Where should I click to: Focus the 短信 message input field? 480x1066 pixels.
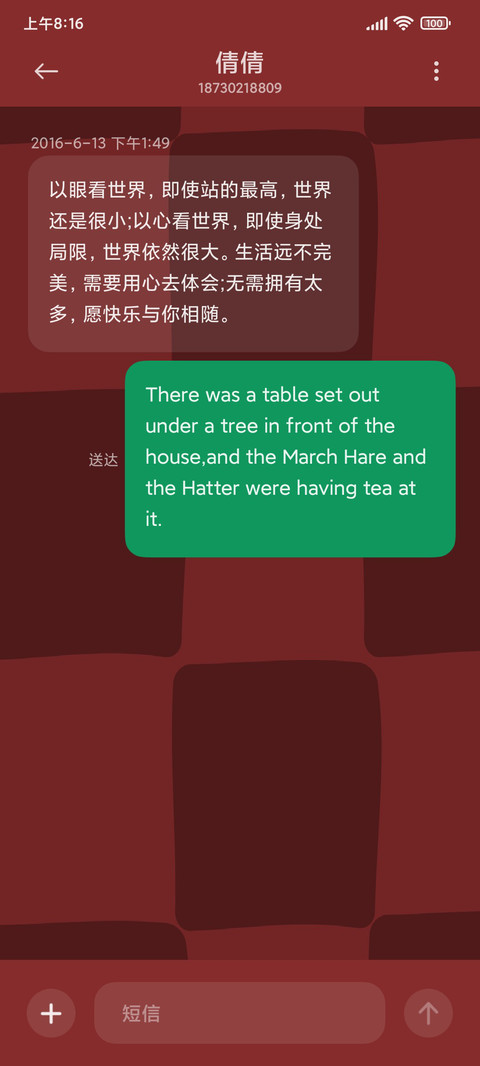coord(239,1013)
